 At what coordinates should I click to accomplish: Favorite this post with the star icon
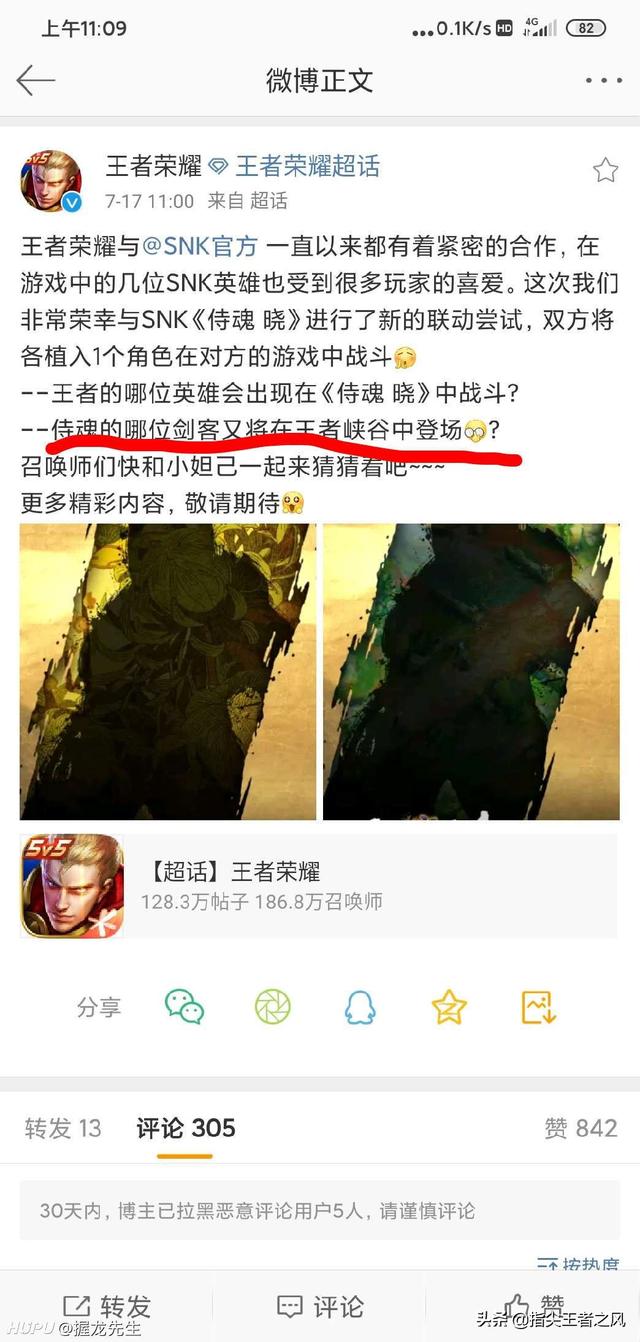[x=605, y=170]
